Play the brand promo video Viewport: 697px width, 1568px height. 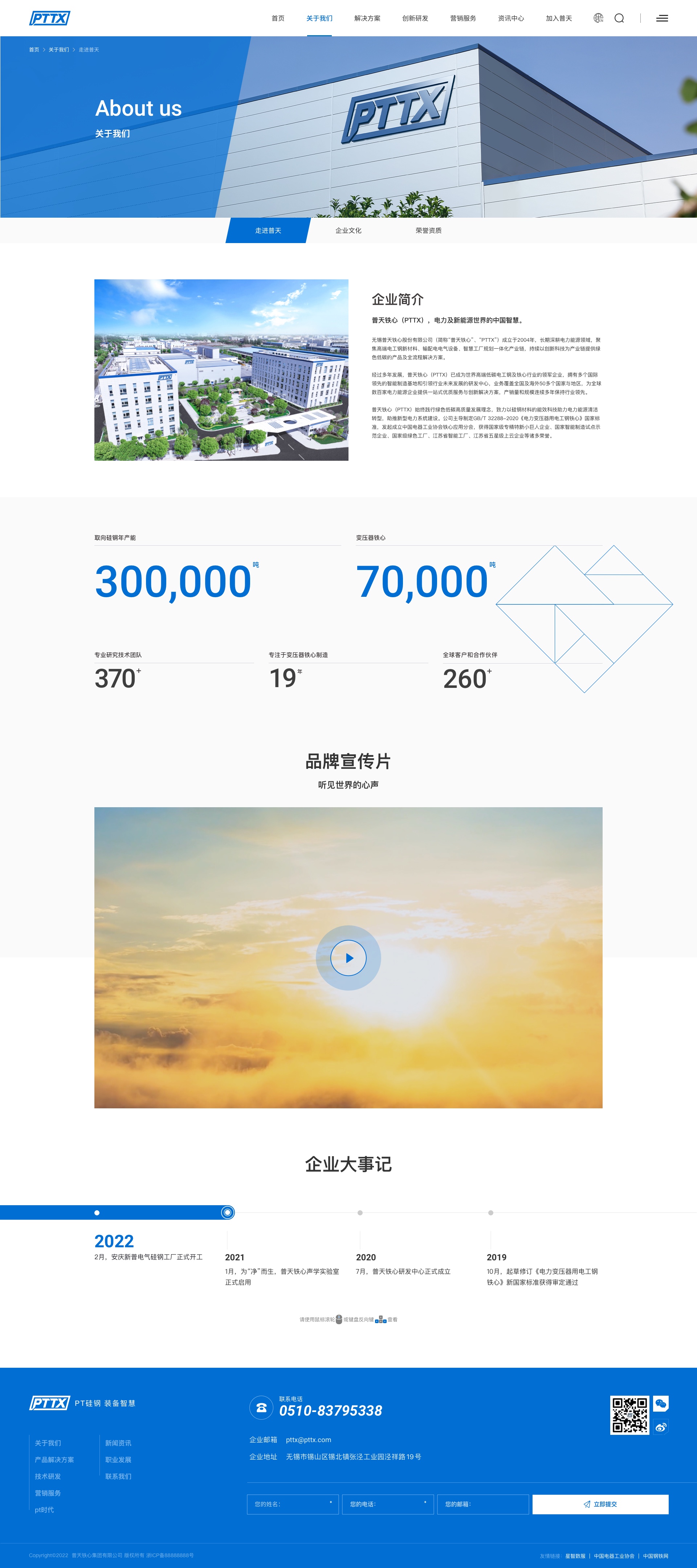pos(348,958)
